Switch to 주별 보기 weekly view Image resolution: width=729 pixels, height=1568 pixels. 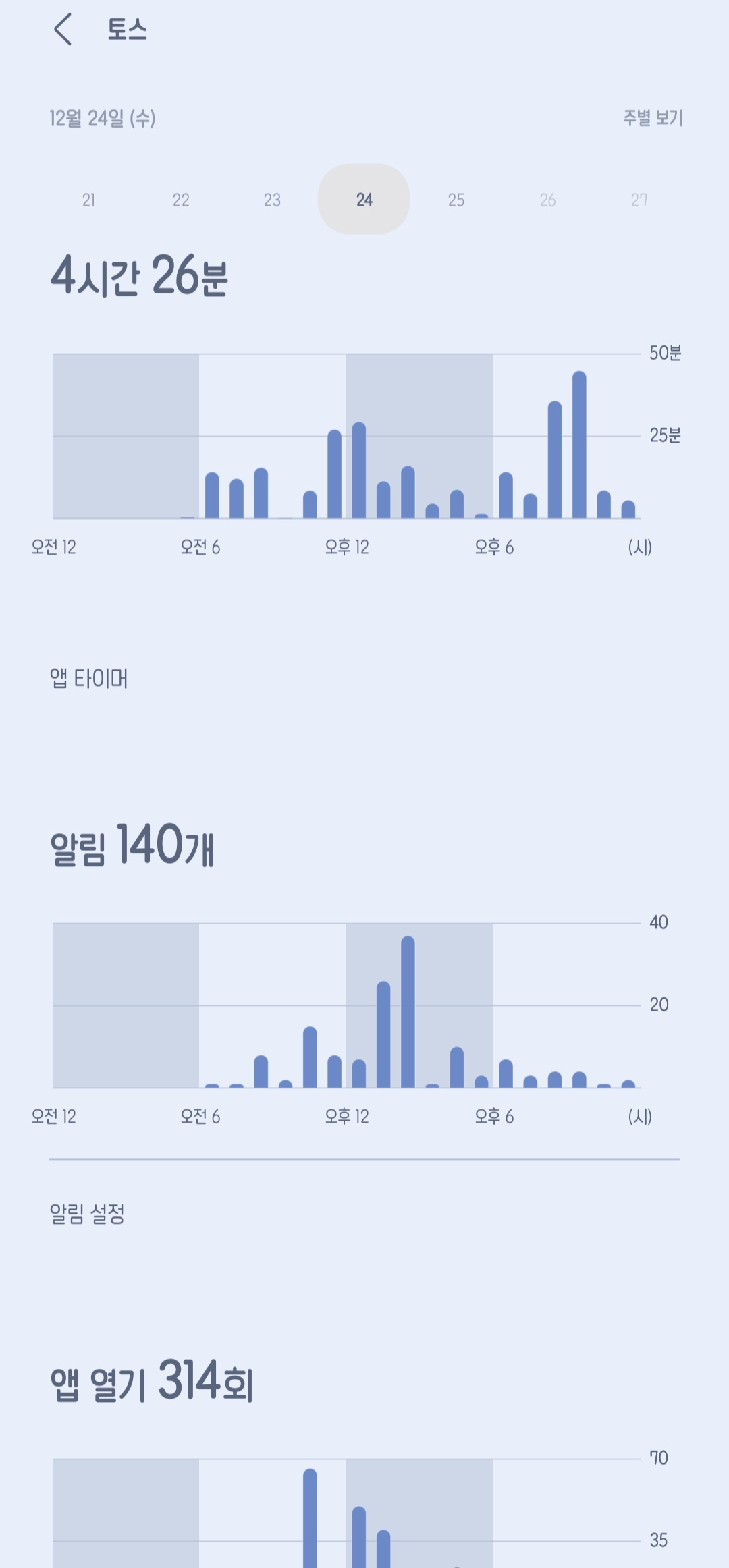(652, 118)
